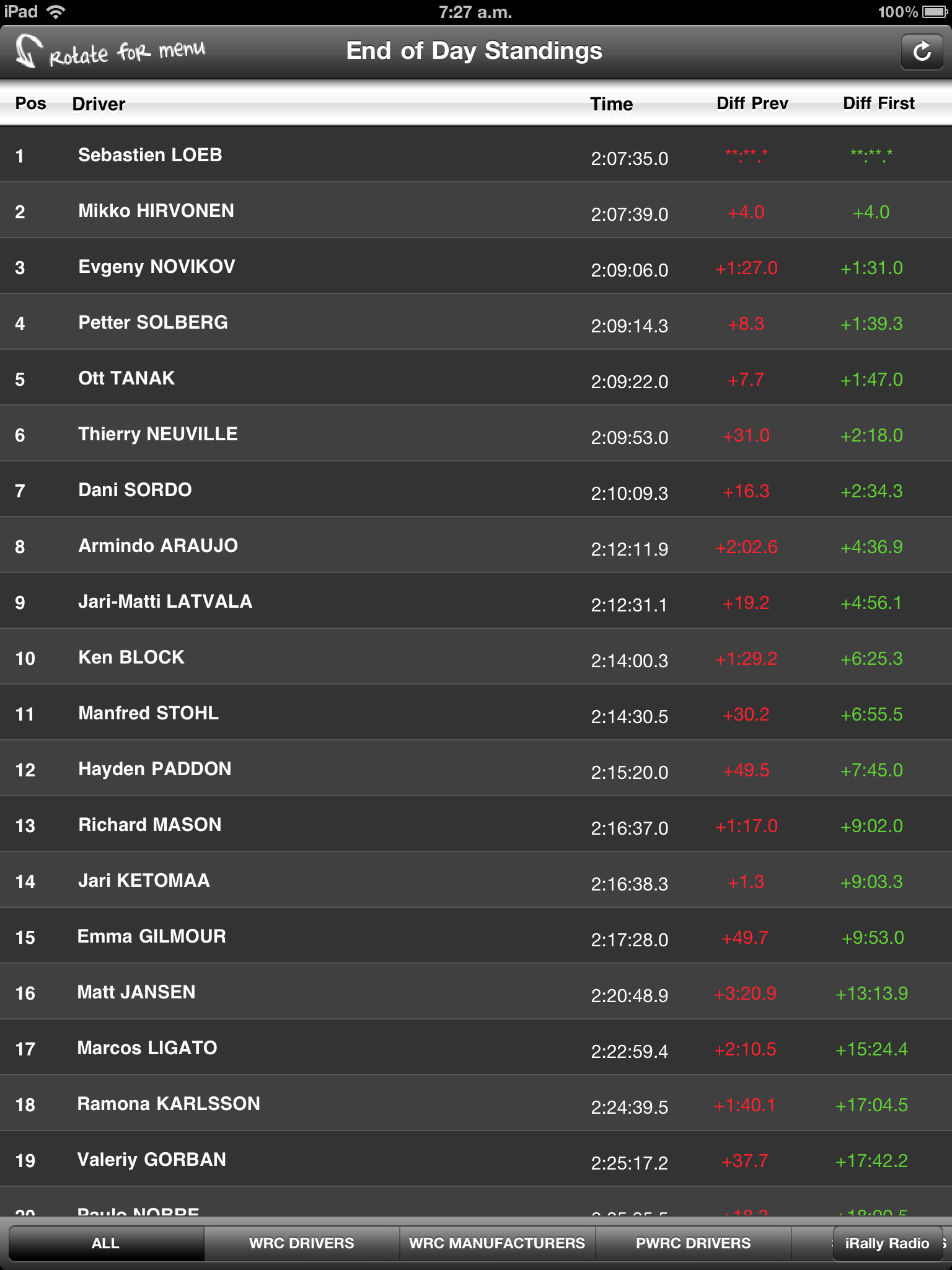Switch to the WRC MANUFACTURERS tab
The height and width of the screenshot is (1270, 952).
[497, 1243]
